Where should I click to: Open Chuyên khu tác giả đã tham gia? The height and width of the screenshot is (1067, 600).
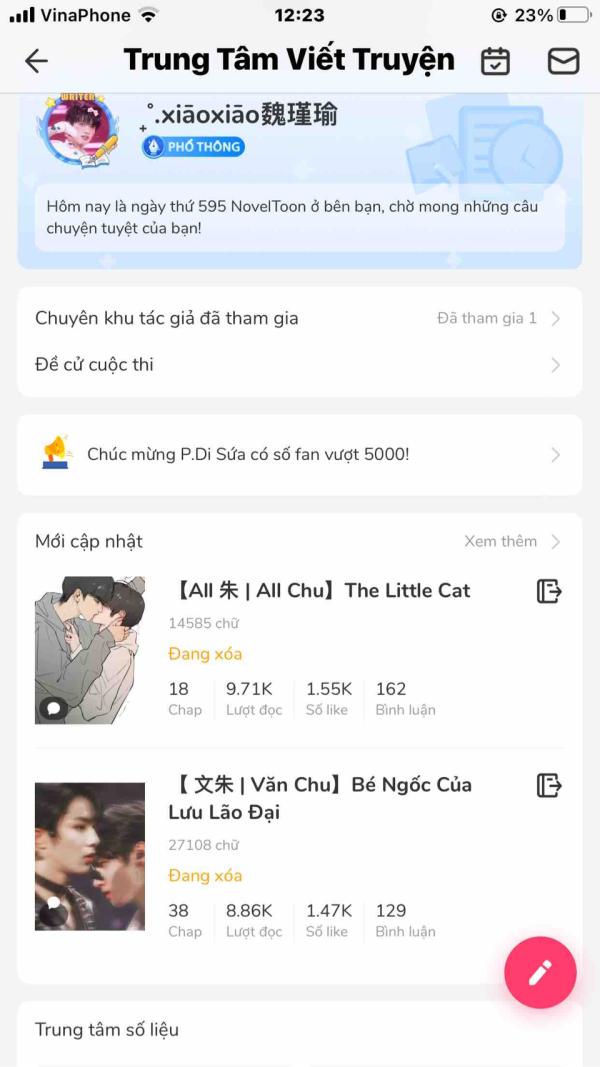pyautogui.click(x=299, y=318)
